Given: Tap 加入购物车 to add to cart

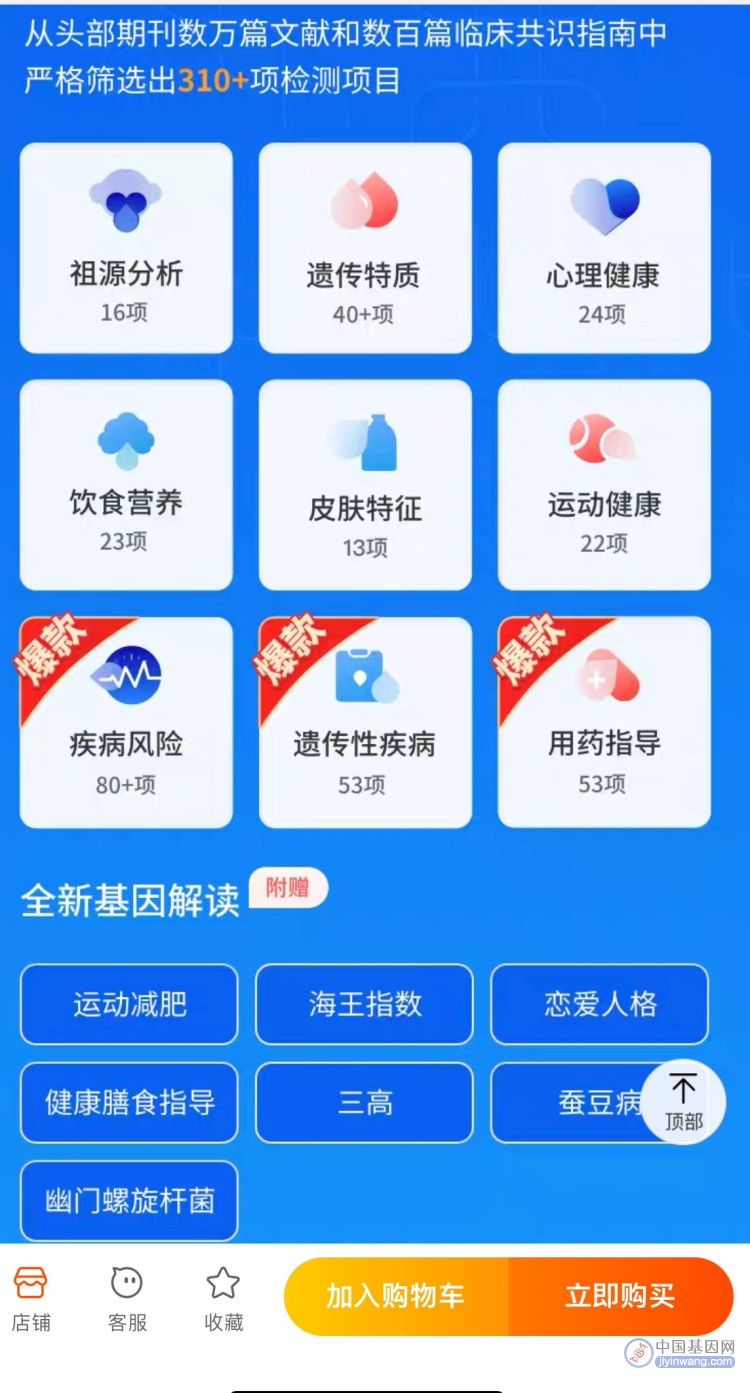Looking at the screenshot, I should [396, 1296].
